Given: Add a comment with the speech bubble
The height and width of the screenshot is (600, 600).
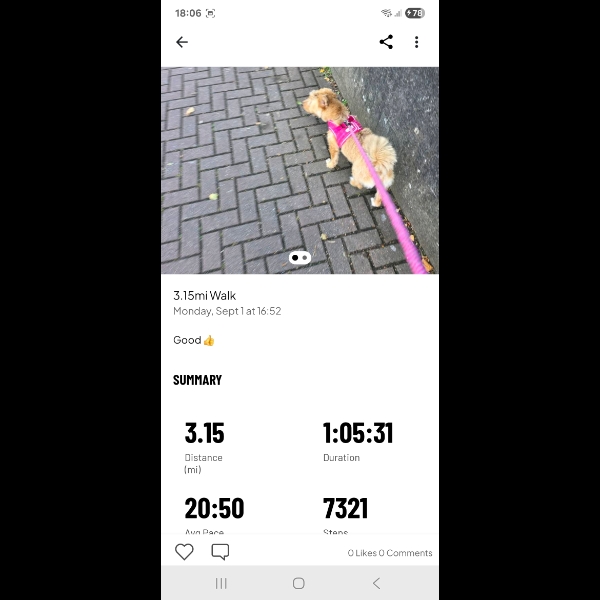Looking at the screenshot, I should [220, 552].
